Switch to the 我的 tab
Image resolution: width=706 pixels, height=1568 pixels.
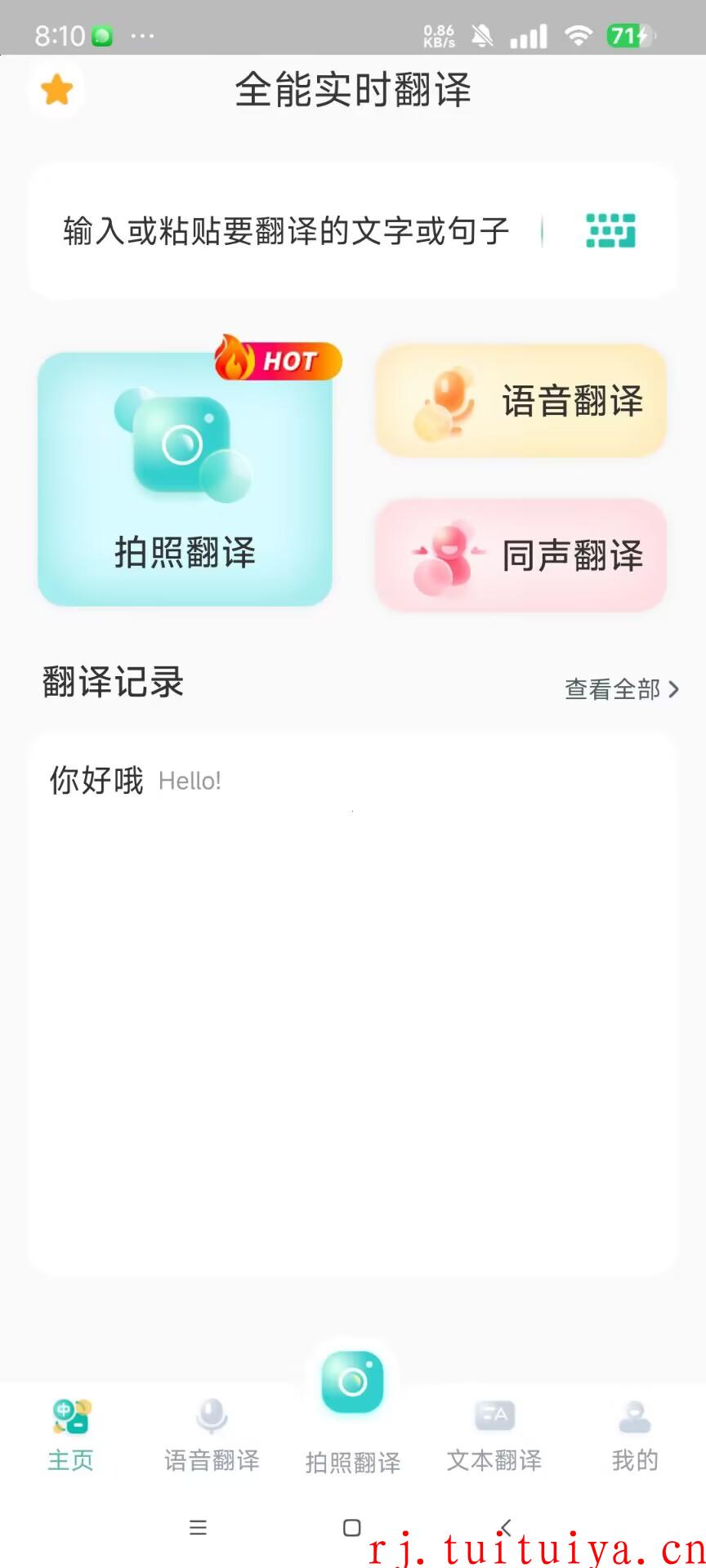[635, 1435]
